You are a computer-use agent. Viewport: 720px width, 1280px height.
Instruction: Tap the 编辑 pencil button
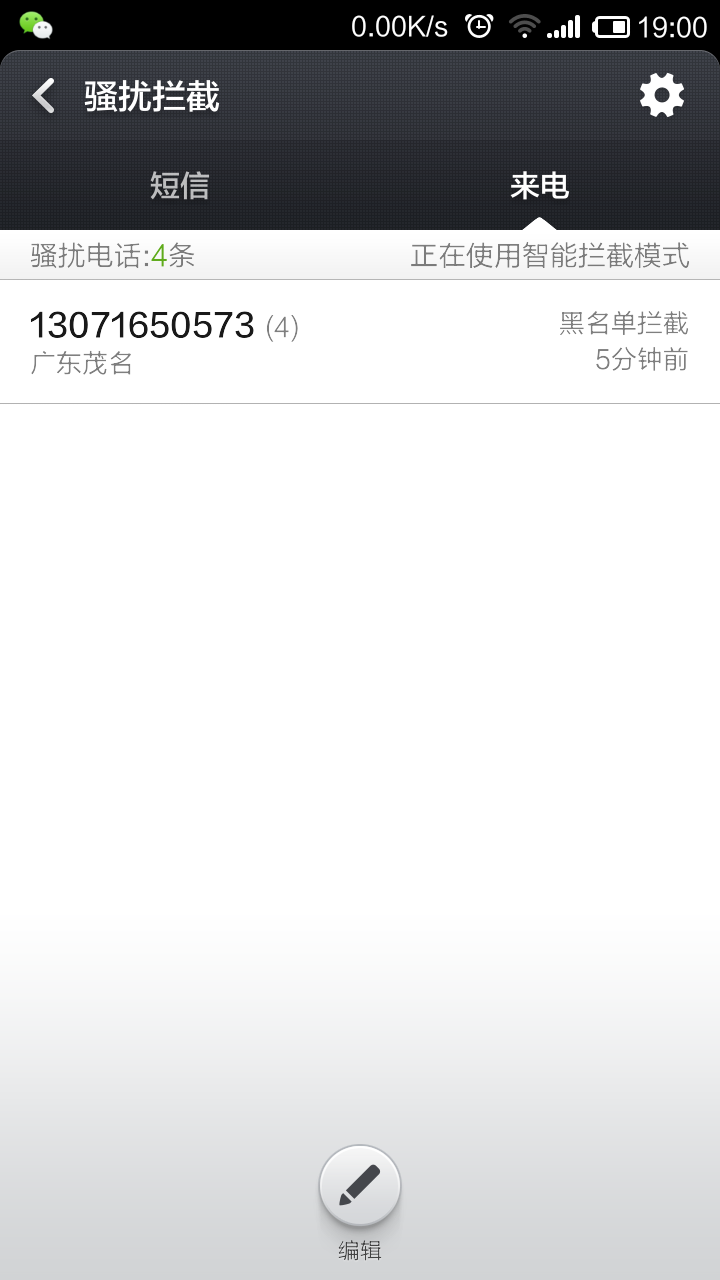(360, 1186)
